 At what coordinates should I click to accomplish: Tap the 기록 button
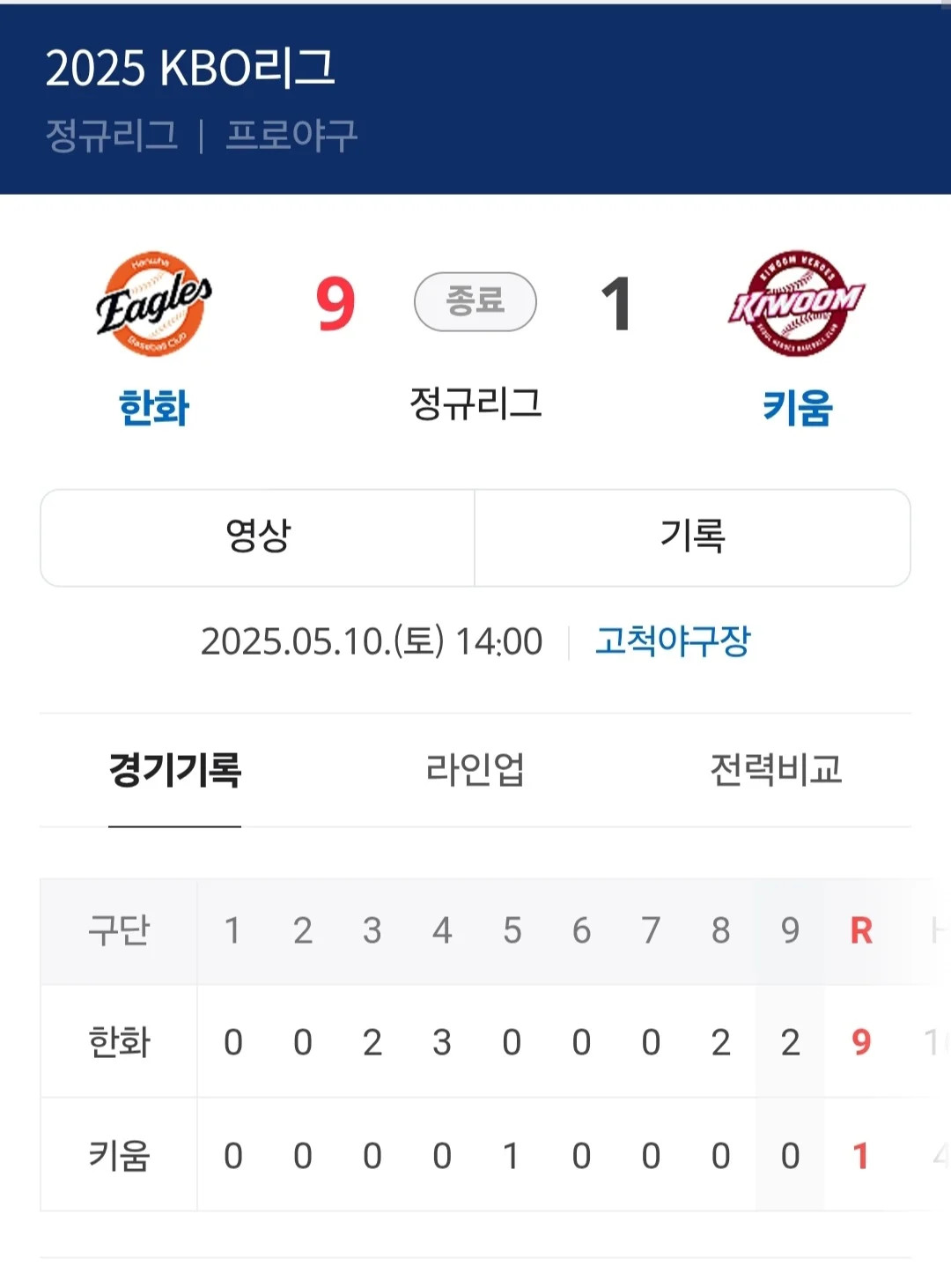pos(692,537)
